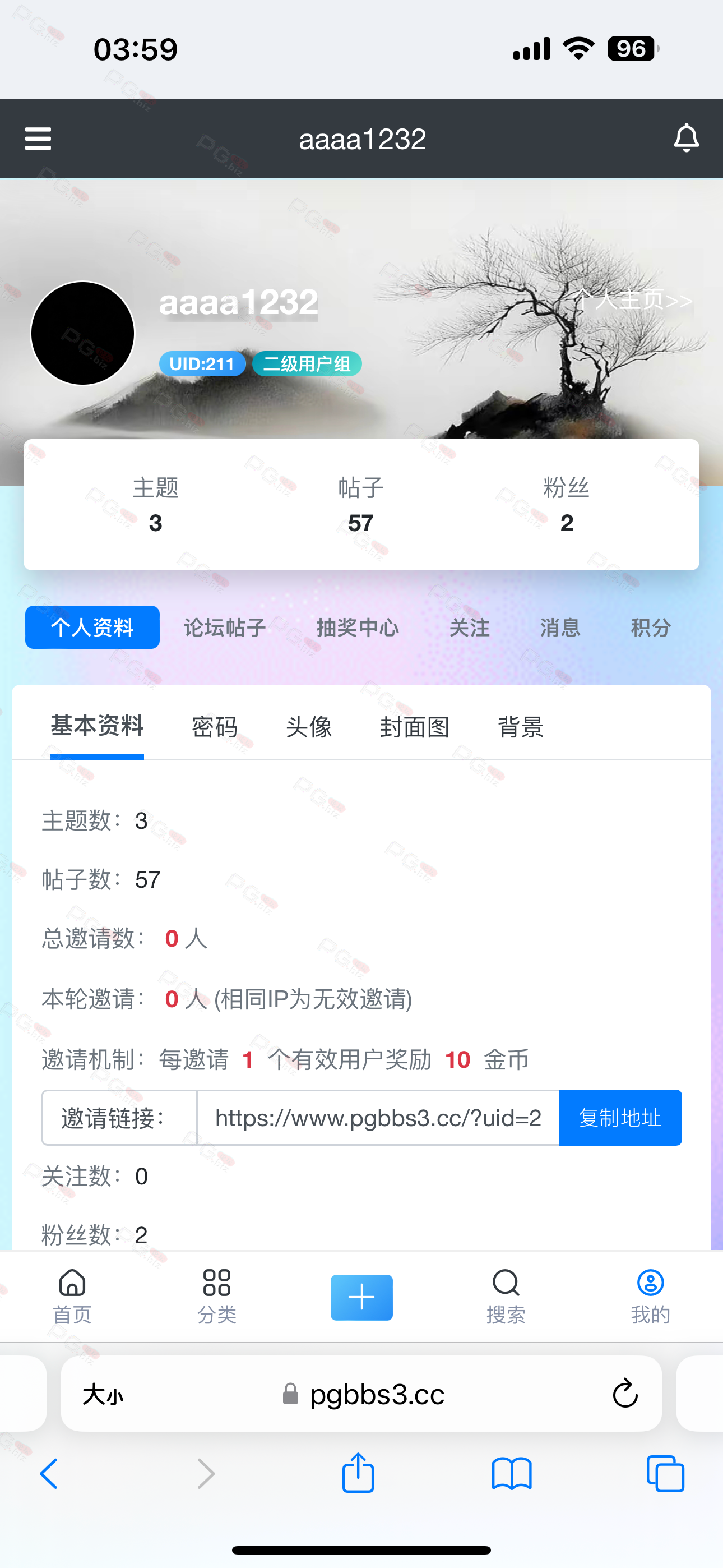Tap the 复制地址 button
Screen dimensions: 723x1568
pyautogui.click(x=619, y=1118)
